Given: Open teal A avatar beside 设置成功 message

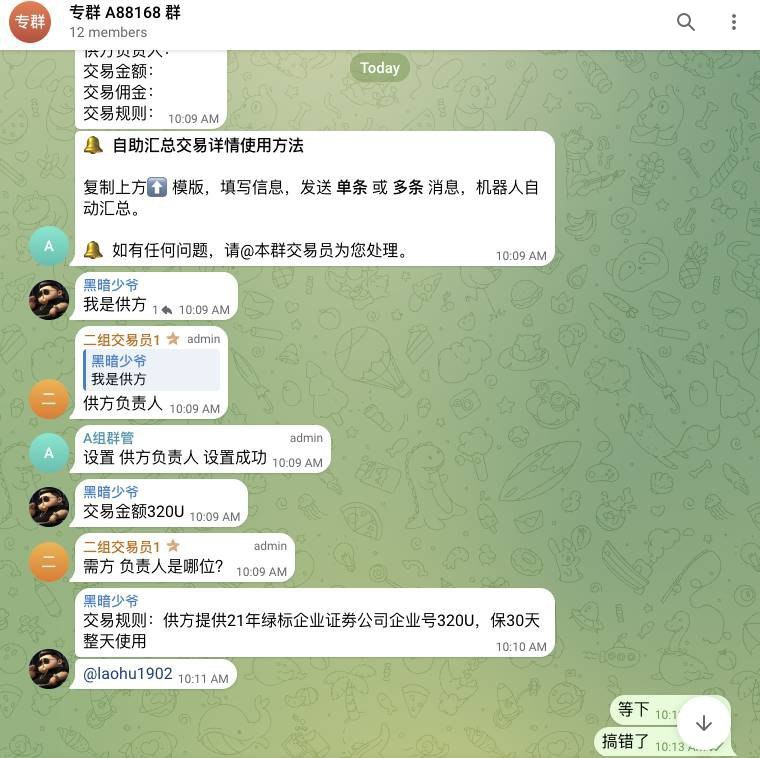Looking at the screenshot, I should [49, 453].
